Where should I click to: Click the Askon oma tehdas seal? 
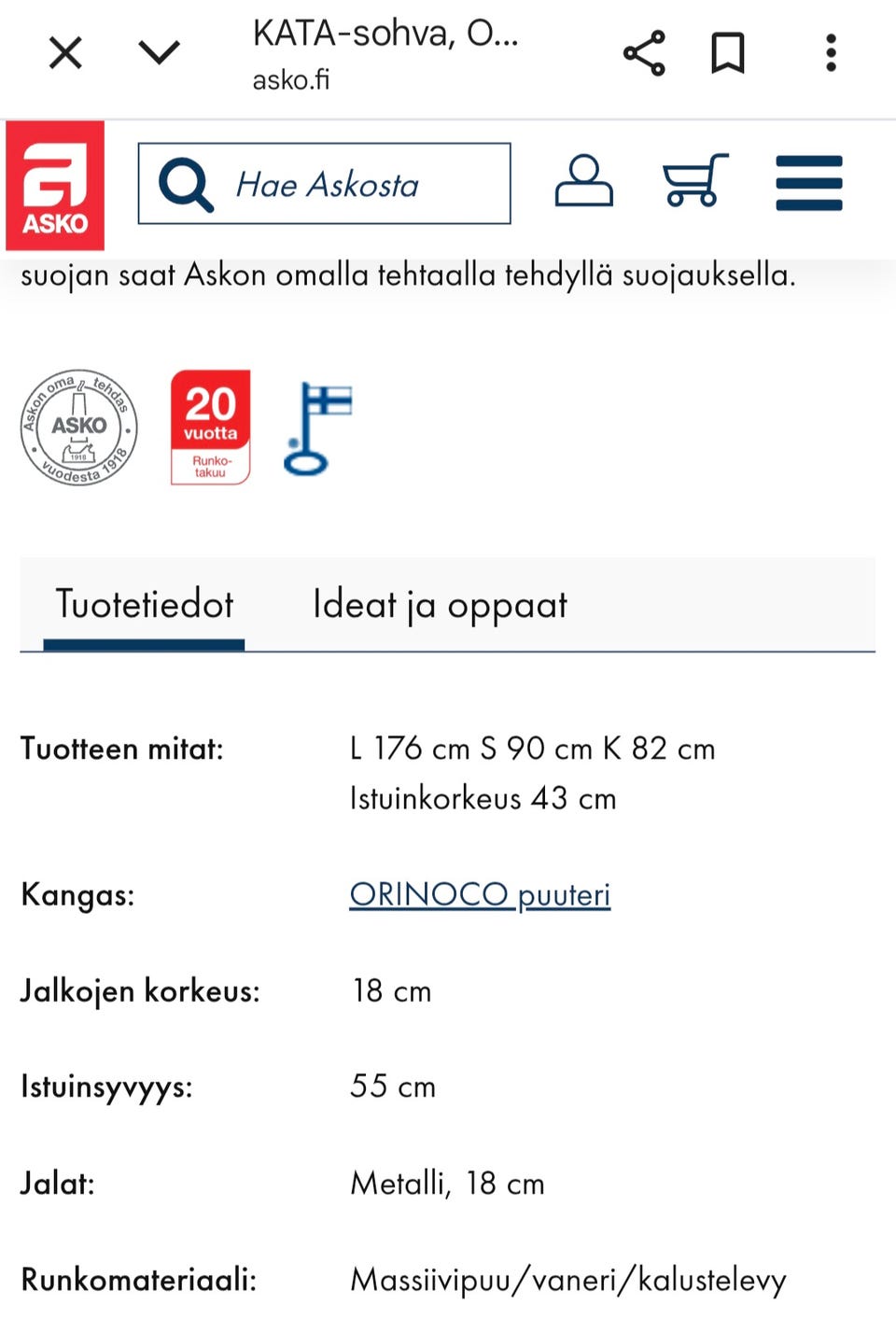coord(78,427)
